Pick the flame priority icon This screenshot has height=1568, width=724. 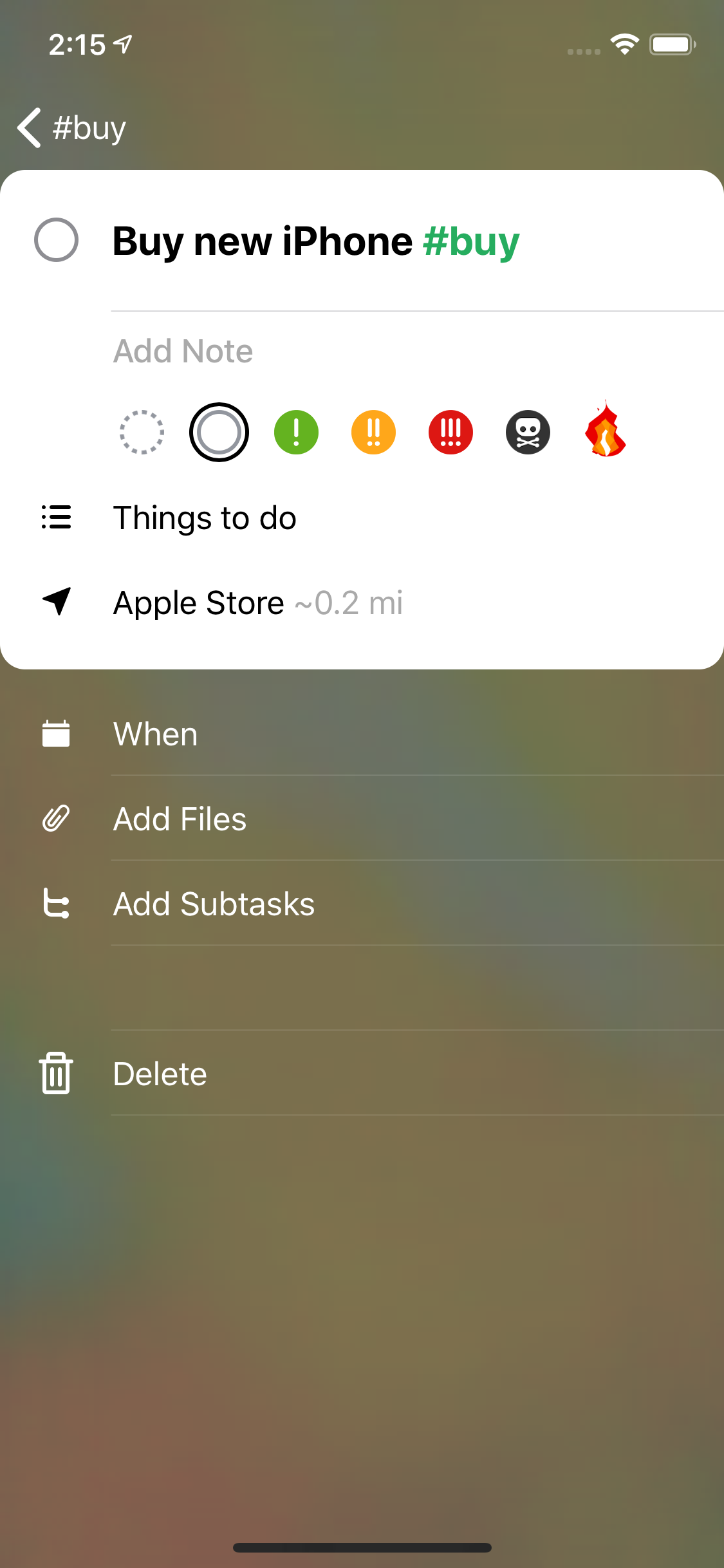click(606, 431)
